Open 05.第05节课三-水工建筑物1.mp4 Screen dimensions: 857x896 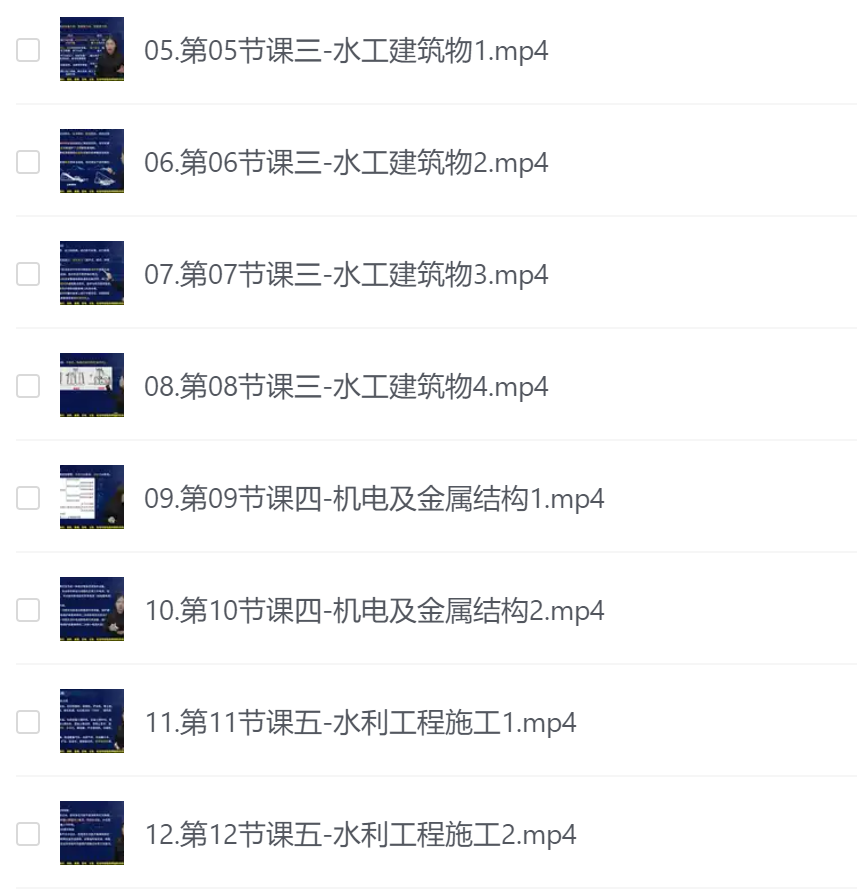(x=346, y=51)
